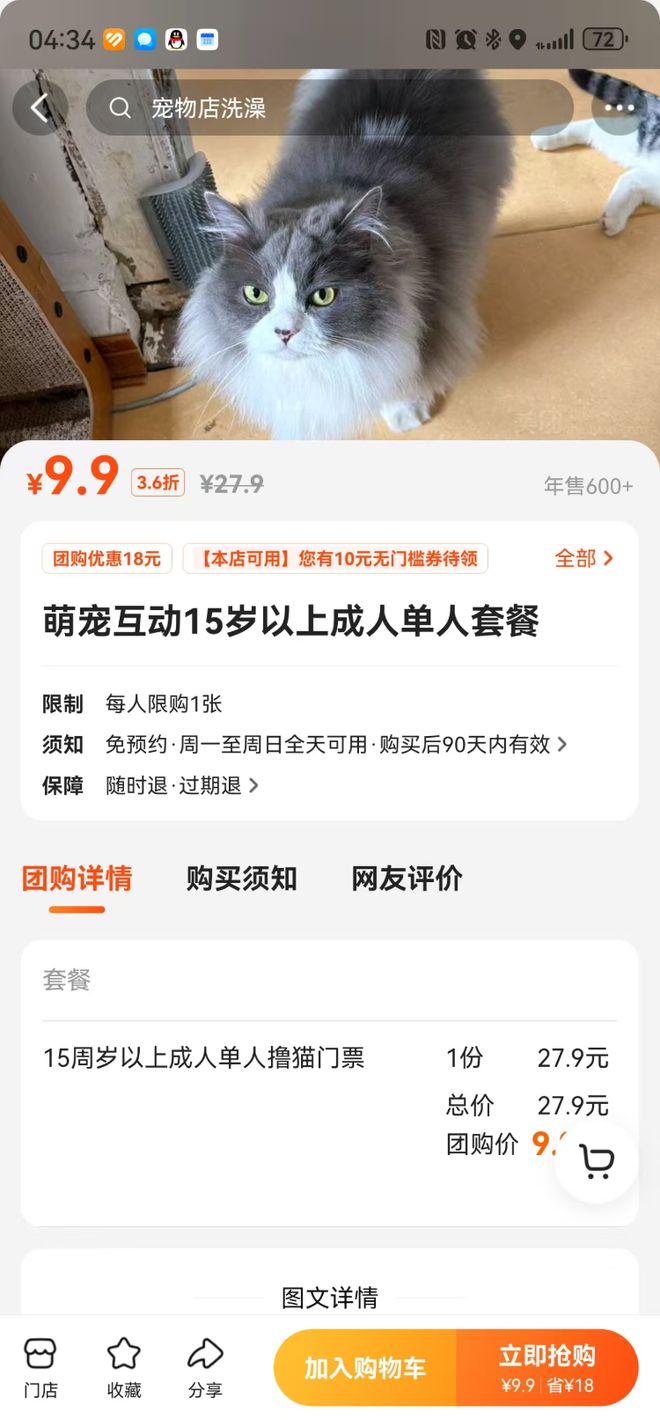
Task: Buy now with 立即抢购
Action: coord(547,1368)
